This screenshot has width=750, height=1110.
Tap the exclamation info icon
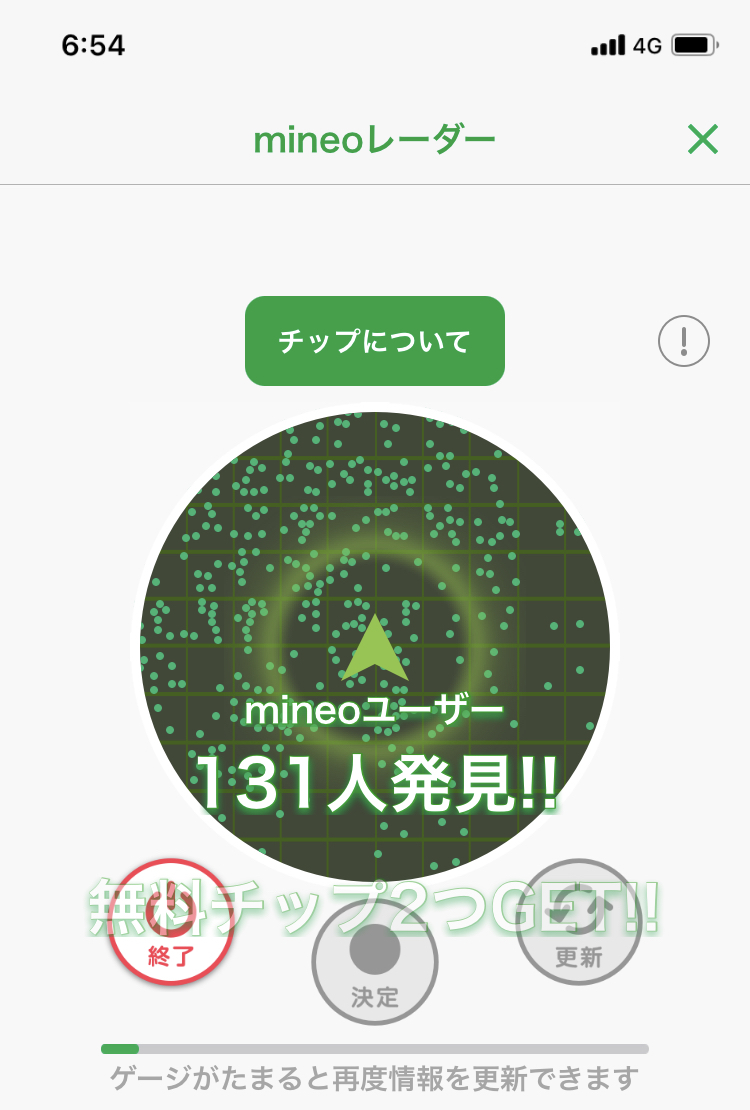coord(684,341)
